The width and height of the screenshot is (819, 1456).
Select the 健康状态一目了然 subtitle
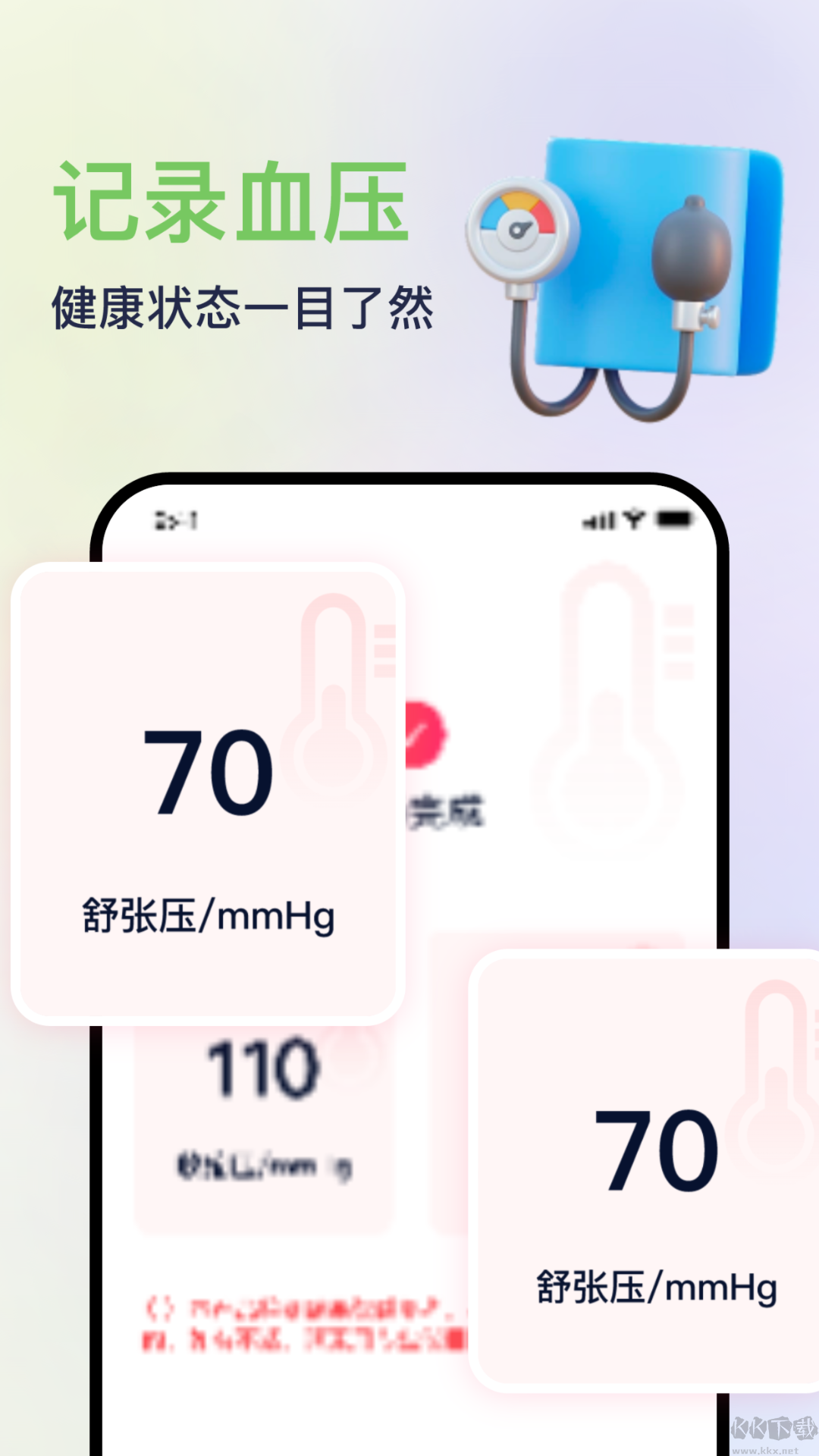tap(243, 307)
